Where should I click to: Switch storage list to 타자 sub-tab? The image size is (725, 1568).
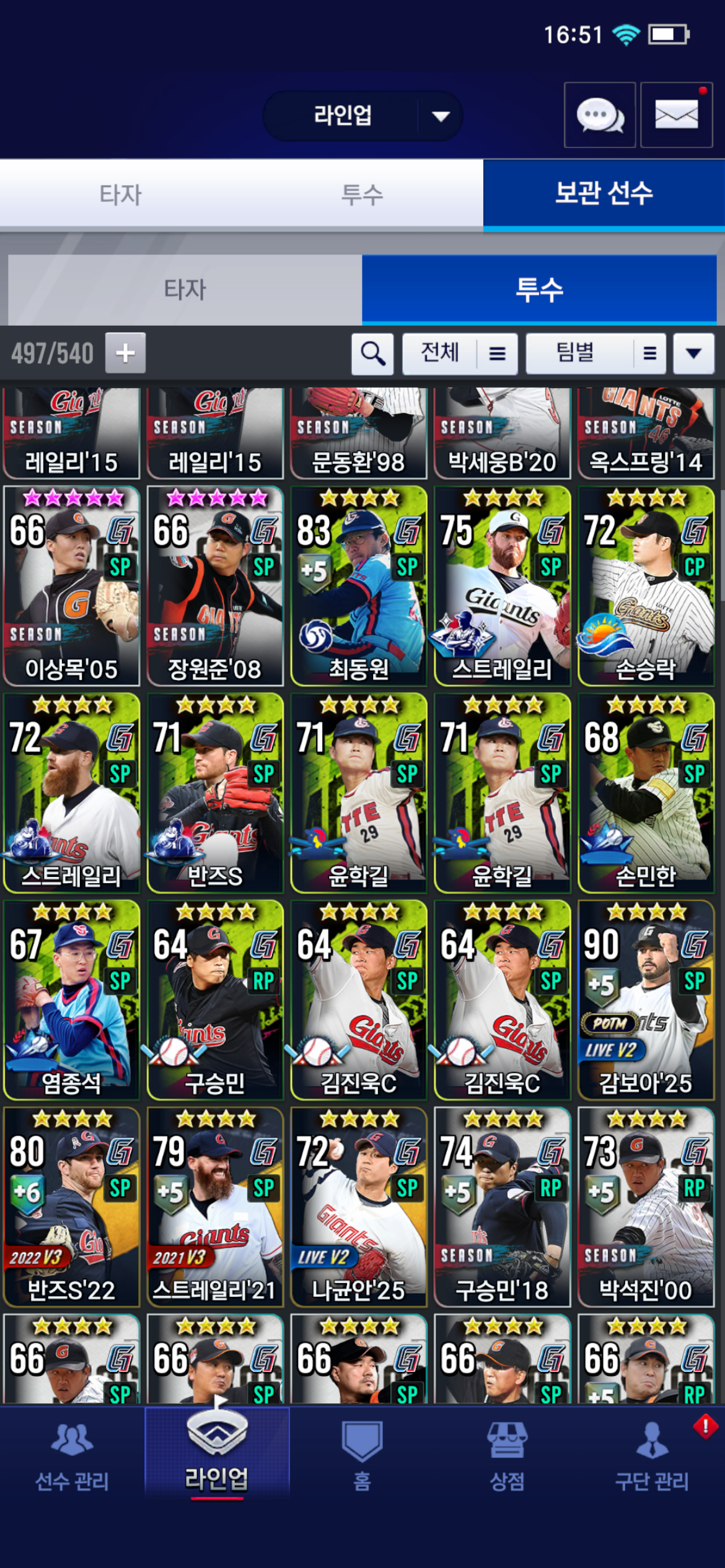tap(185, 289)
